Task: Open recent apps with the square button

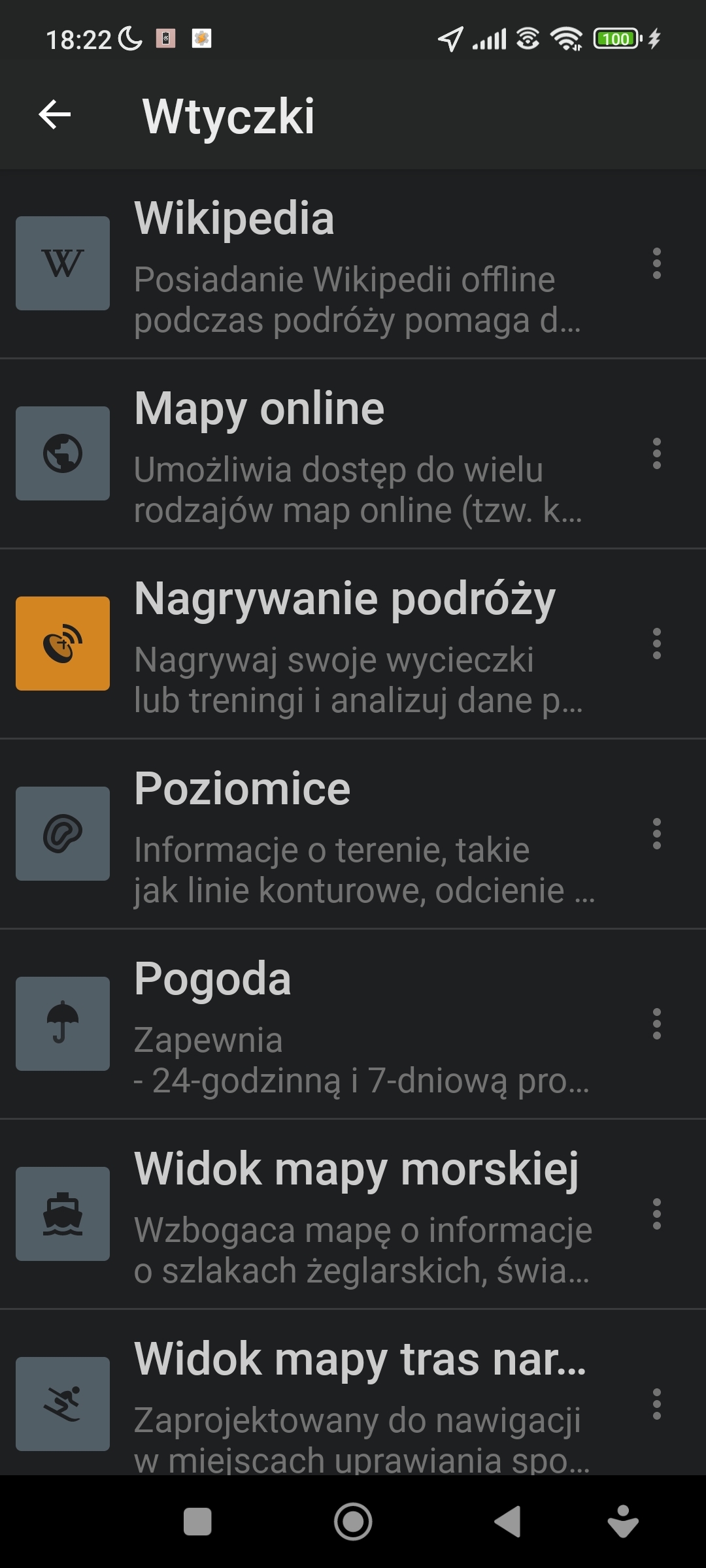Action: pyautogui.click(x=197, y=1522)
